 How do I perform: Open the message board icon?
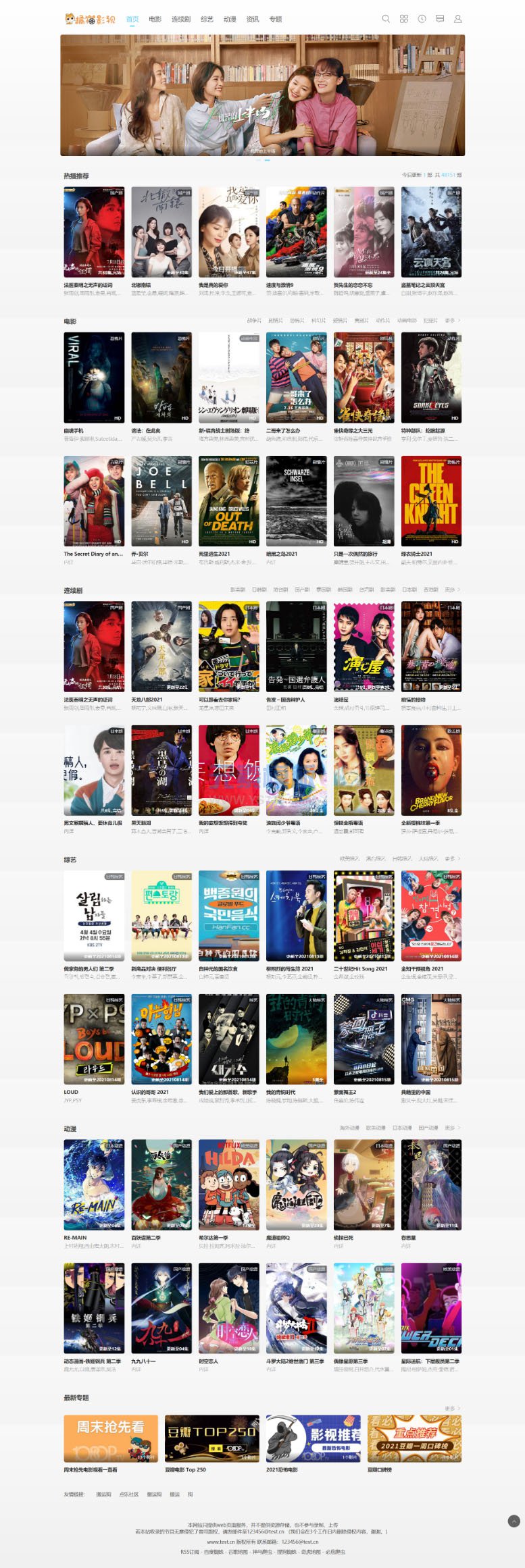440,19
